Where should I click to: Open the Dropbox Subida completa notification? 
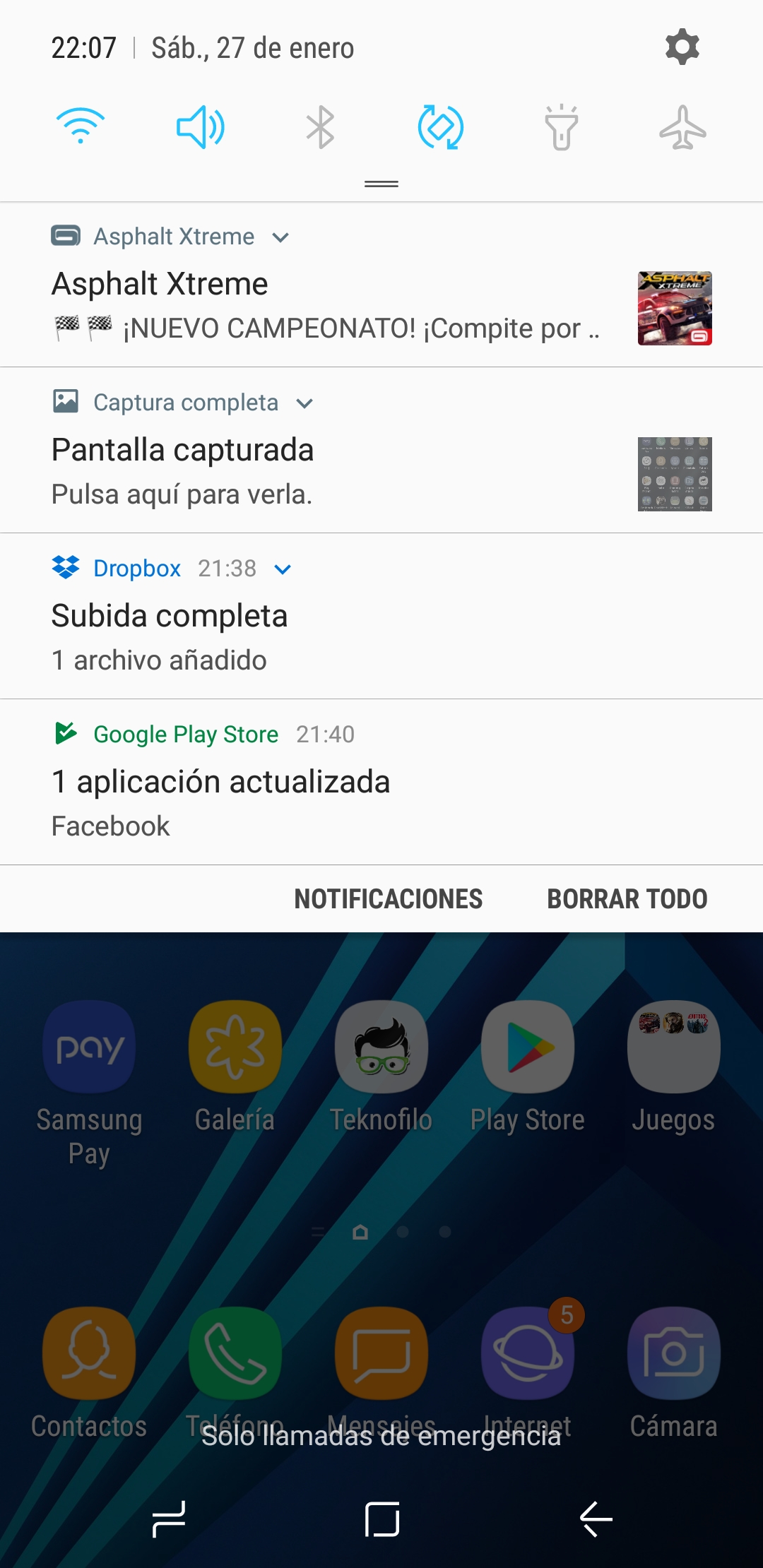pos(325,638)
